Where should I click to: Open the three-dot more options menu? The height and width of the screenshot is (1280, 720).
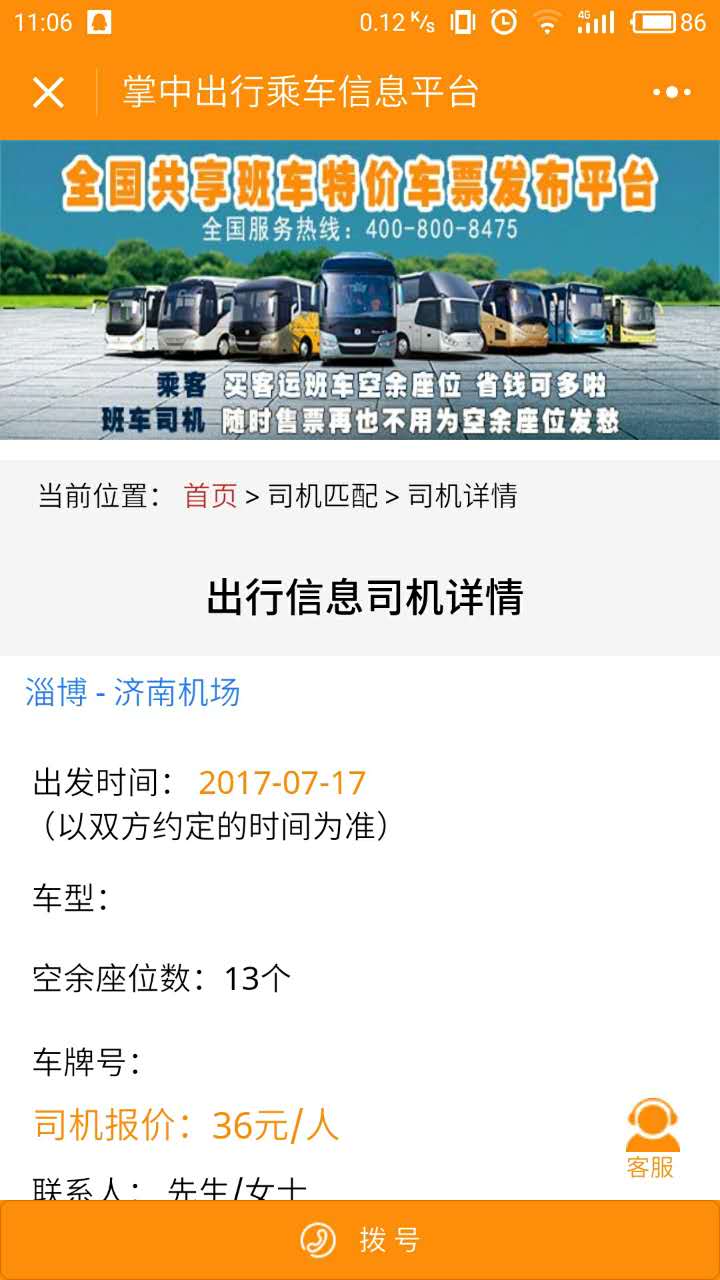pyautogui.click(x=671, y=92)
